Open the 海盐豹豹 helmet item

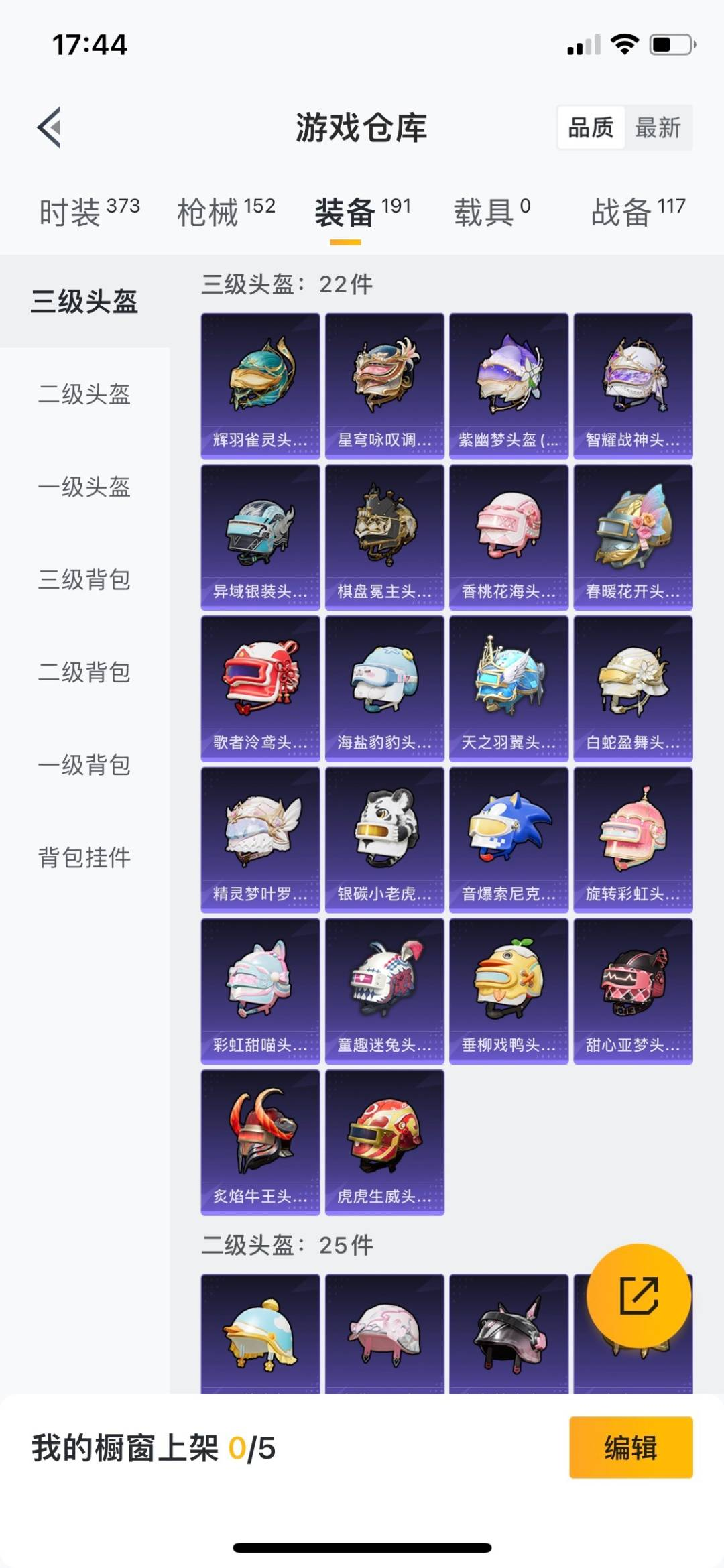[384, 688]
